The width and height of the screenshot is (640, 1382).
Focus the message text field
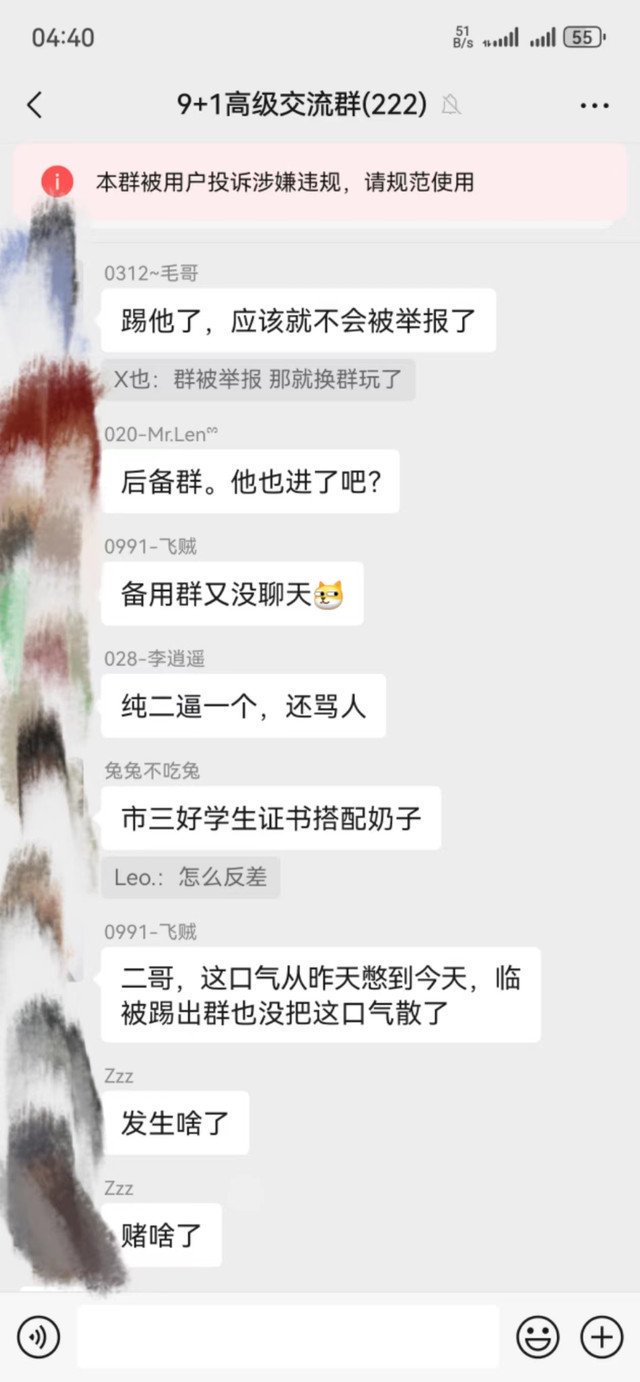288,1336
